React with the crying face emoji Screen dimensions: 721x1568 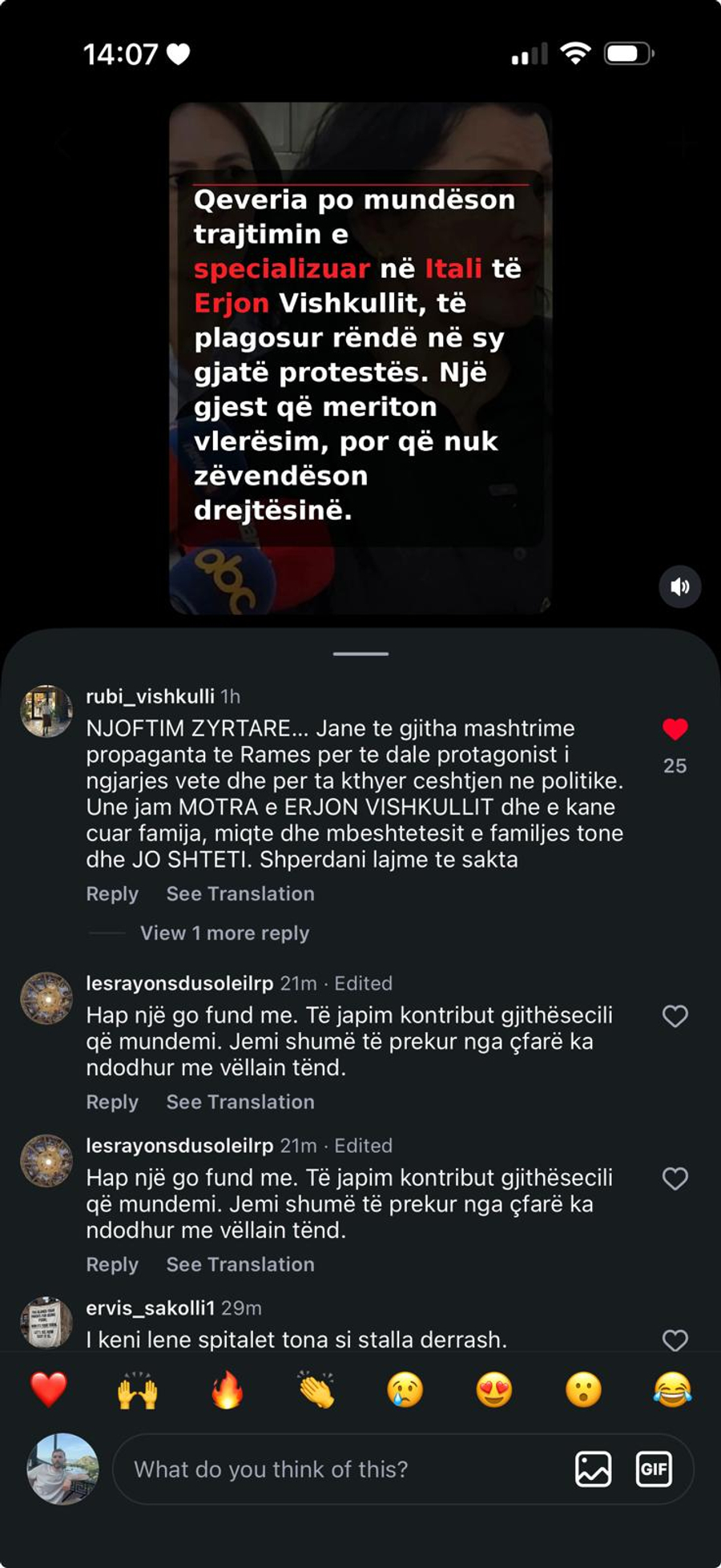(x=405, y=1389)
